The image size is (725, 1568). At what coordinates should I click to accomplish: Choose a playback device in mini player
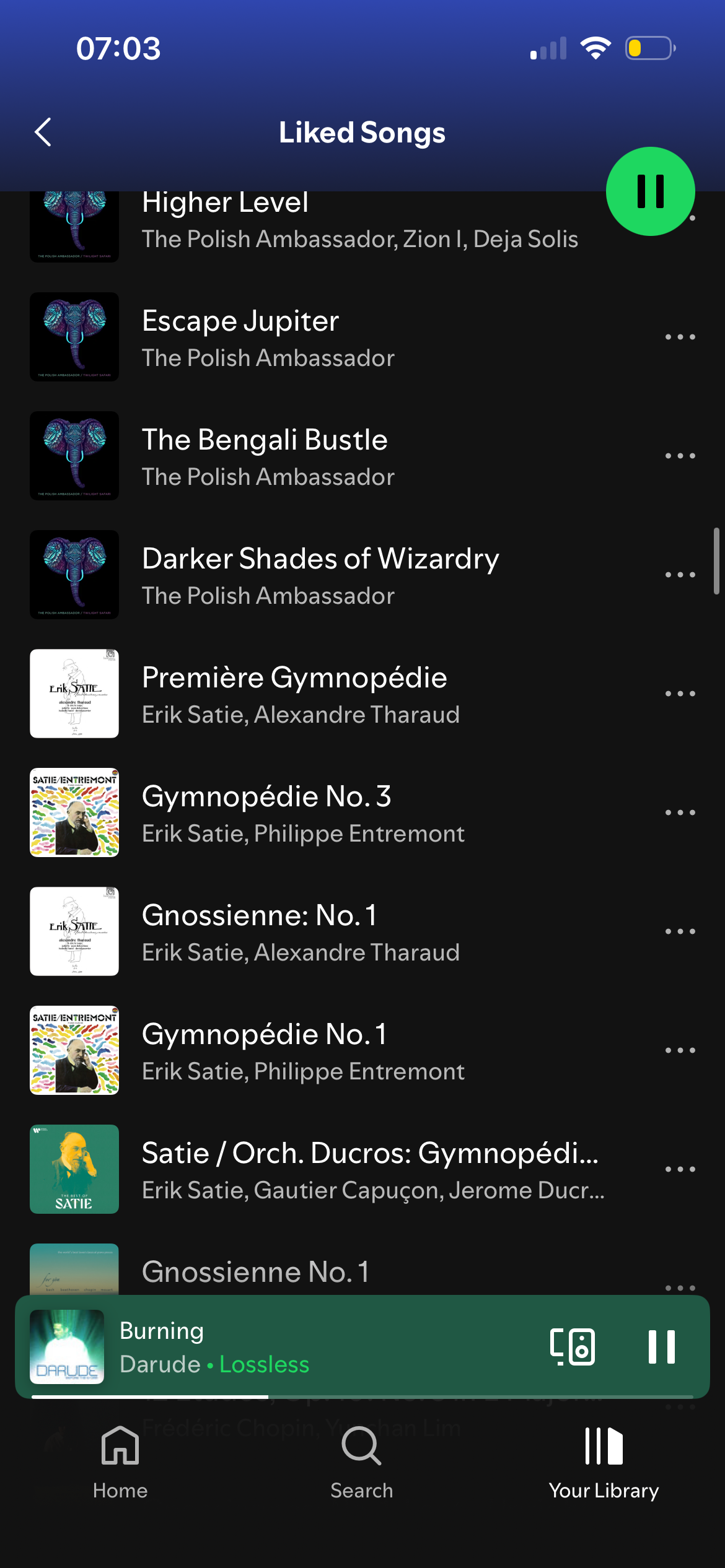pos(572,1347)
